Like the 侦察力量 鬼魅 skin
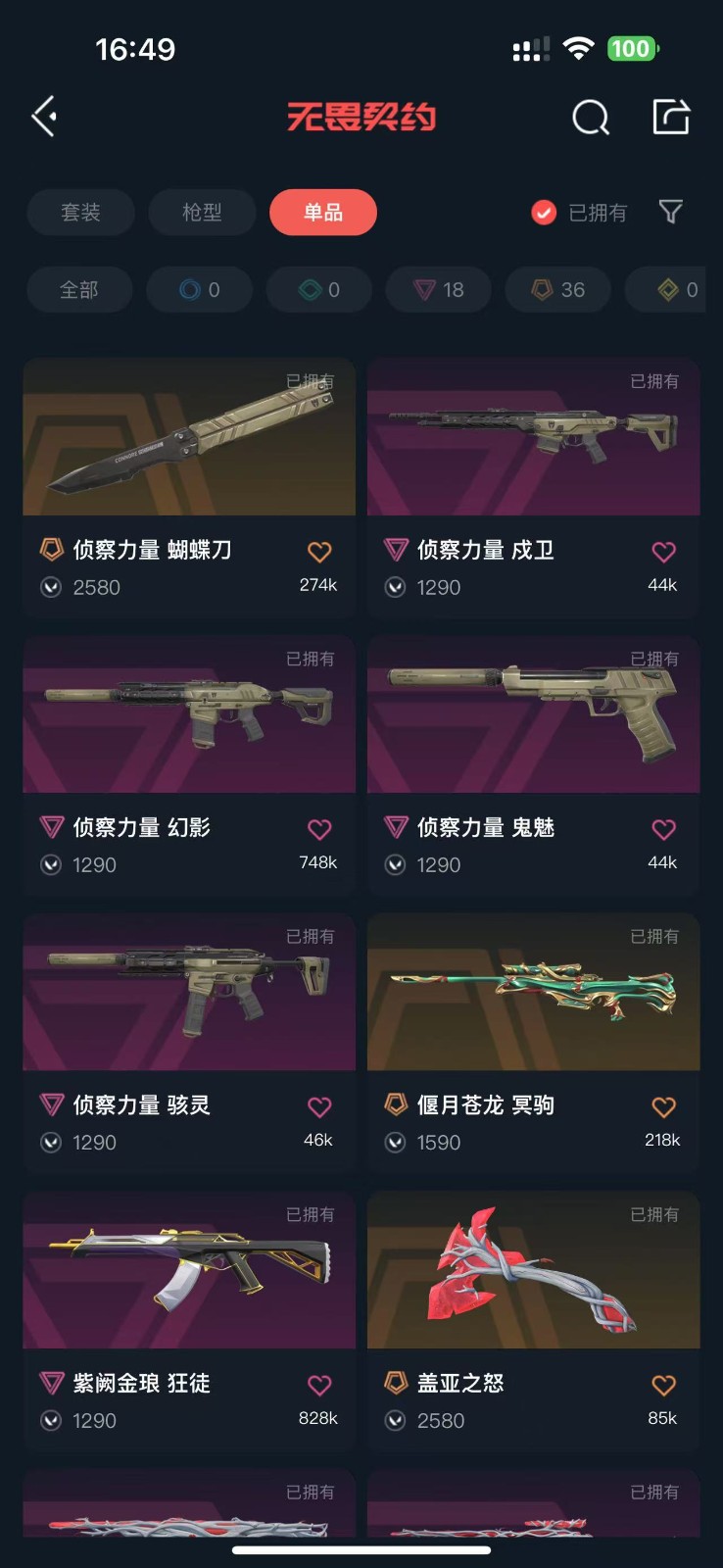Image resolution: width=723 pixels, height=1568 pixels. (x=663, y=829)
